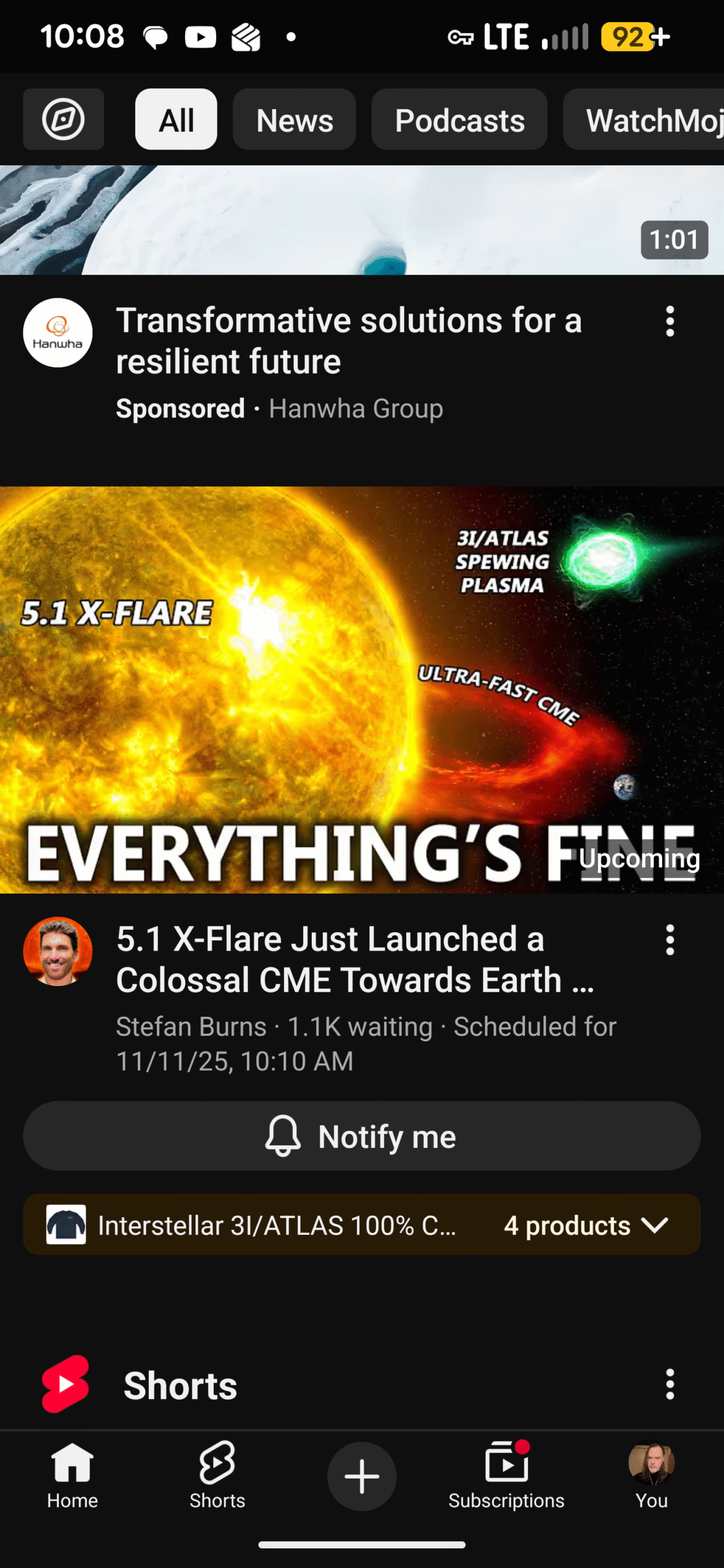Open the Stefan Burns channel avatar
The width and height of the screenshot is (724, 1568).
58,951
